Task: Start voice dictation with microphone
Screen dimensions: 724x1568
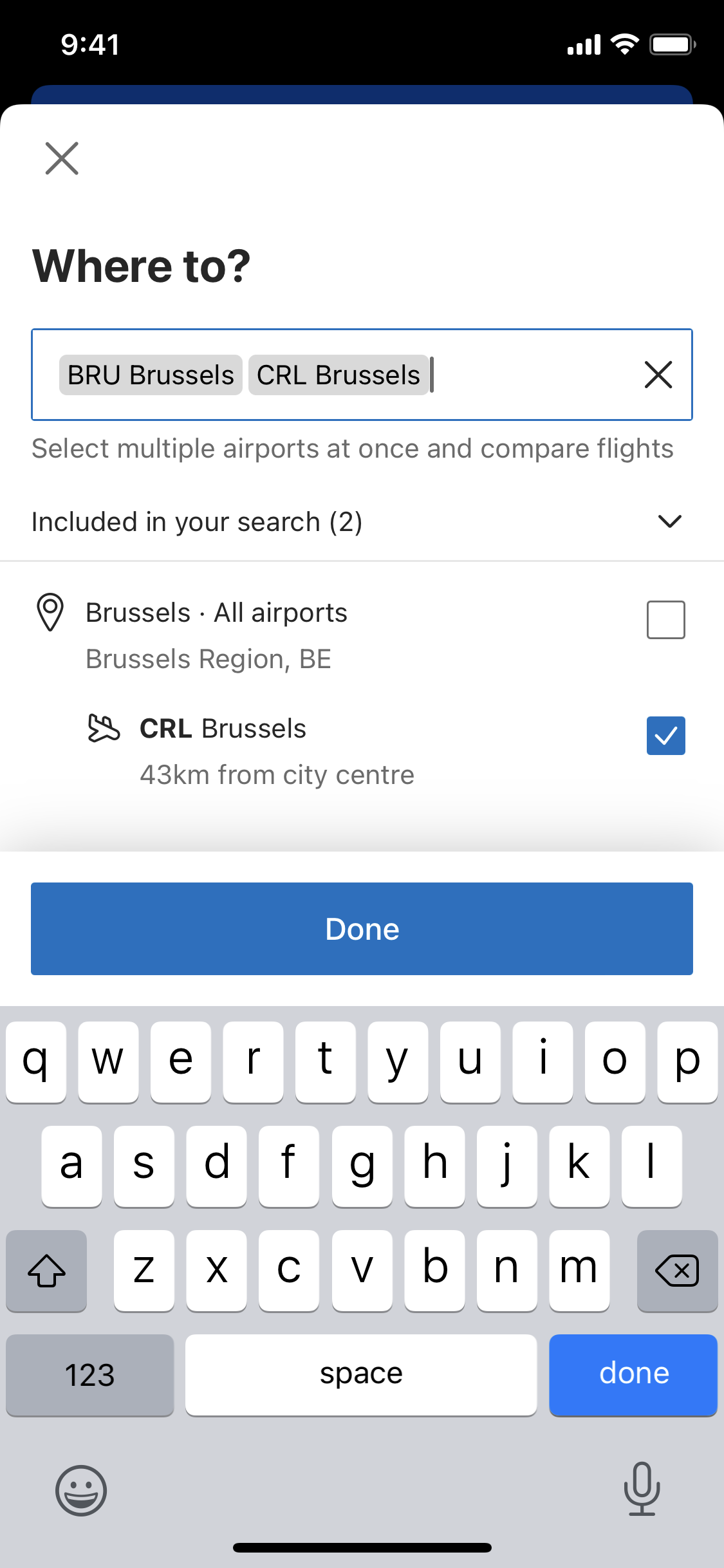Action: [642, 1489]
